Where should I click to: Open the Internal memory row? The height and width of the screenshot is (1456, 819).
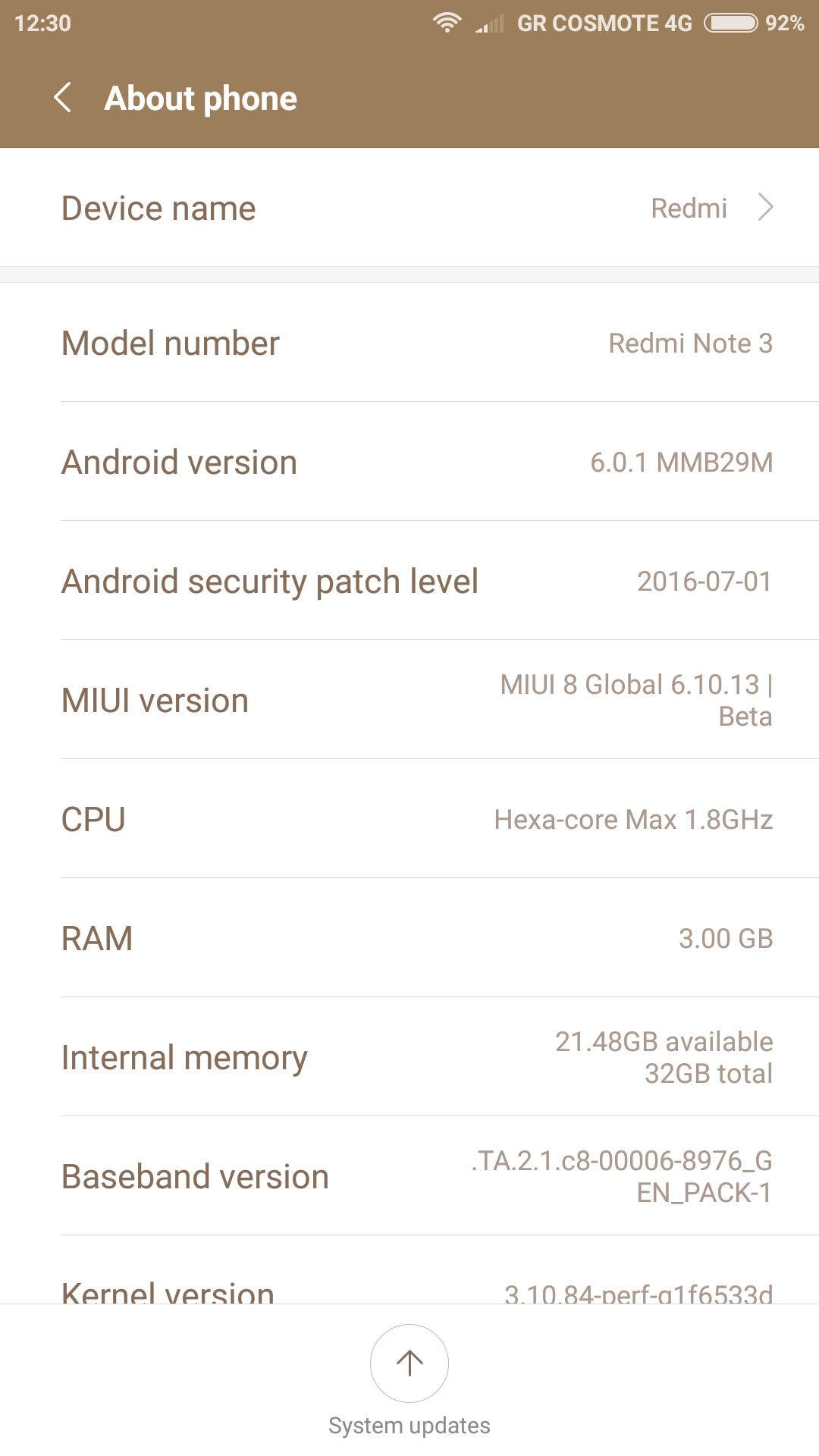pyautogui.click(x=409, y=1057)
